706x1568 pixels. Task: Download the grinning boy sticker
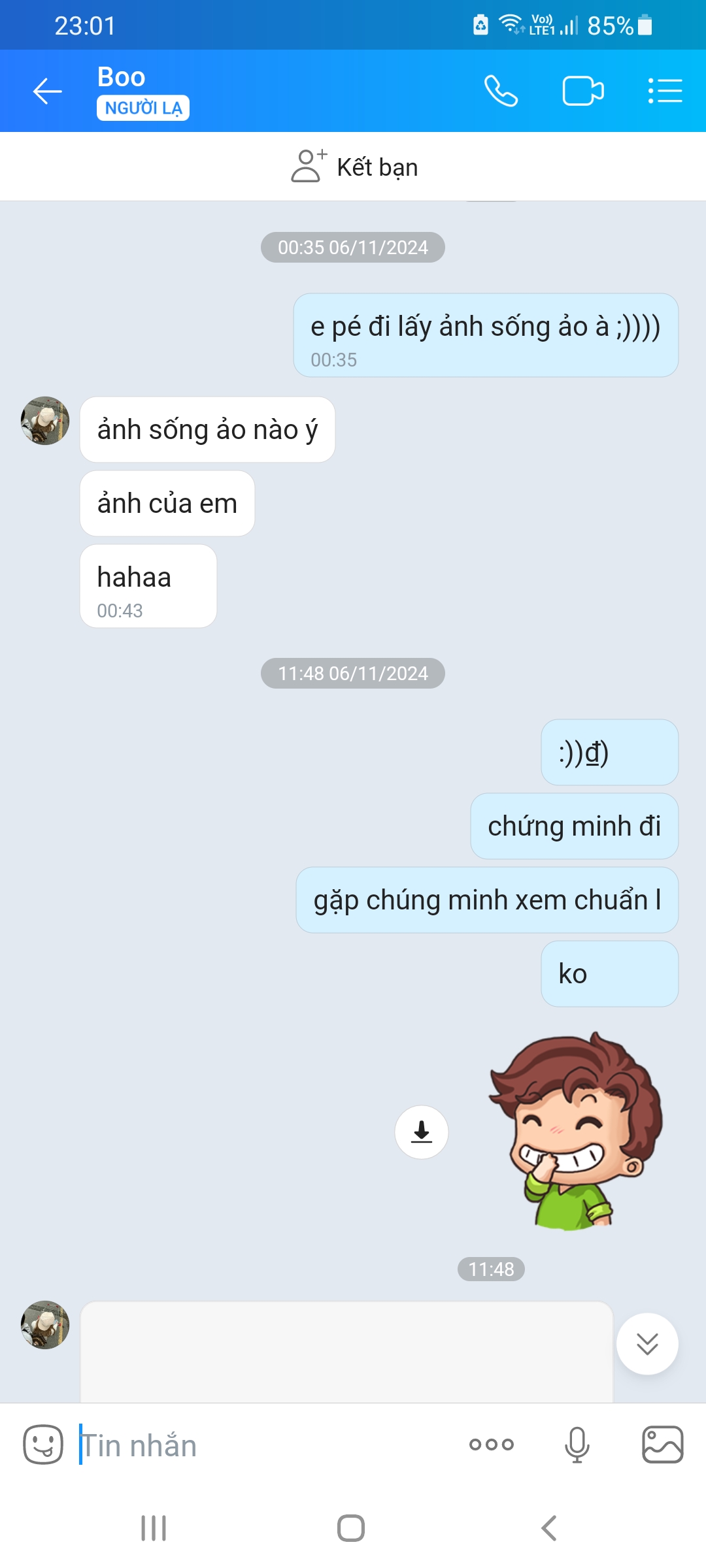(x=422, y=1132)
